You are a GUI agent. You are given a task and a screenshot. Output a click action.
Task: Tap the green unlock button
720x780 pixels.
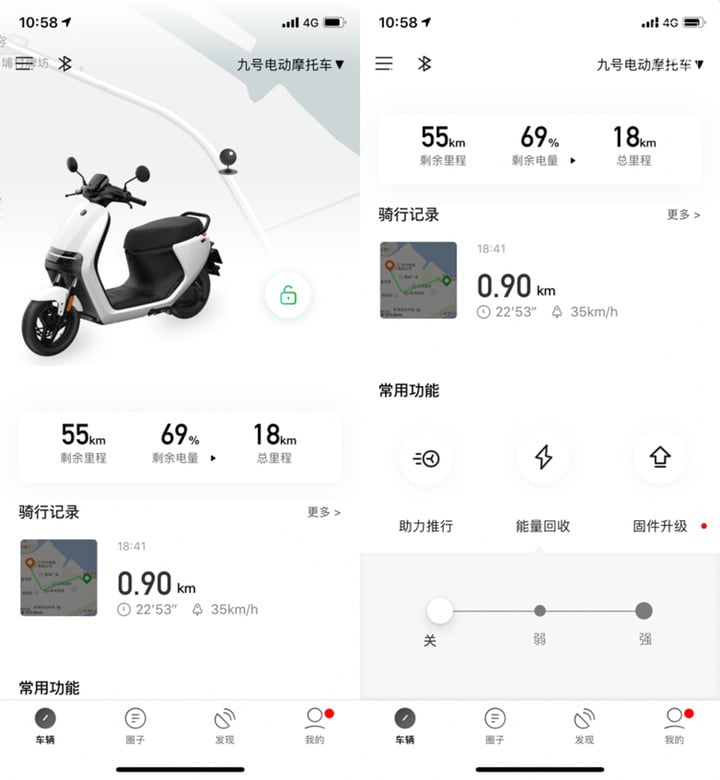[x=288, y=295]
